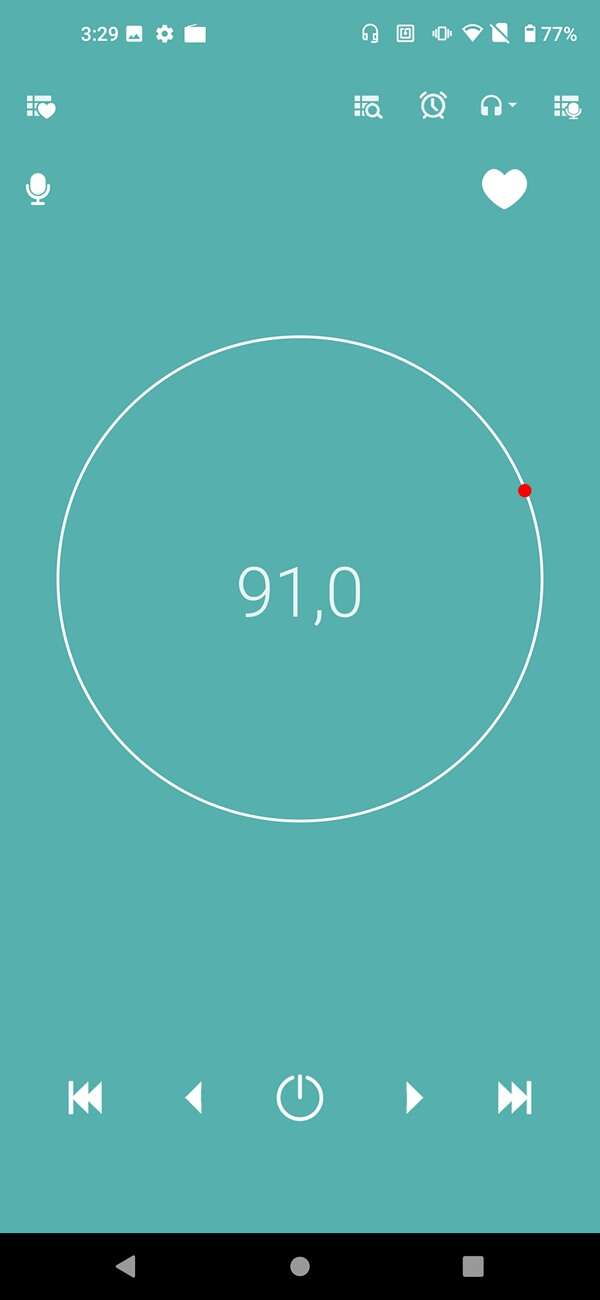
Task: Tap the red tuning dial marker
Action: click(x=525, y=490)
